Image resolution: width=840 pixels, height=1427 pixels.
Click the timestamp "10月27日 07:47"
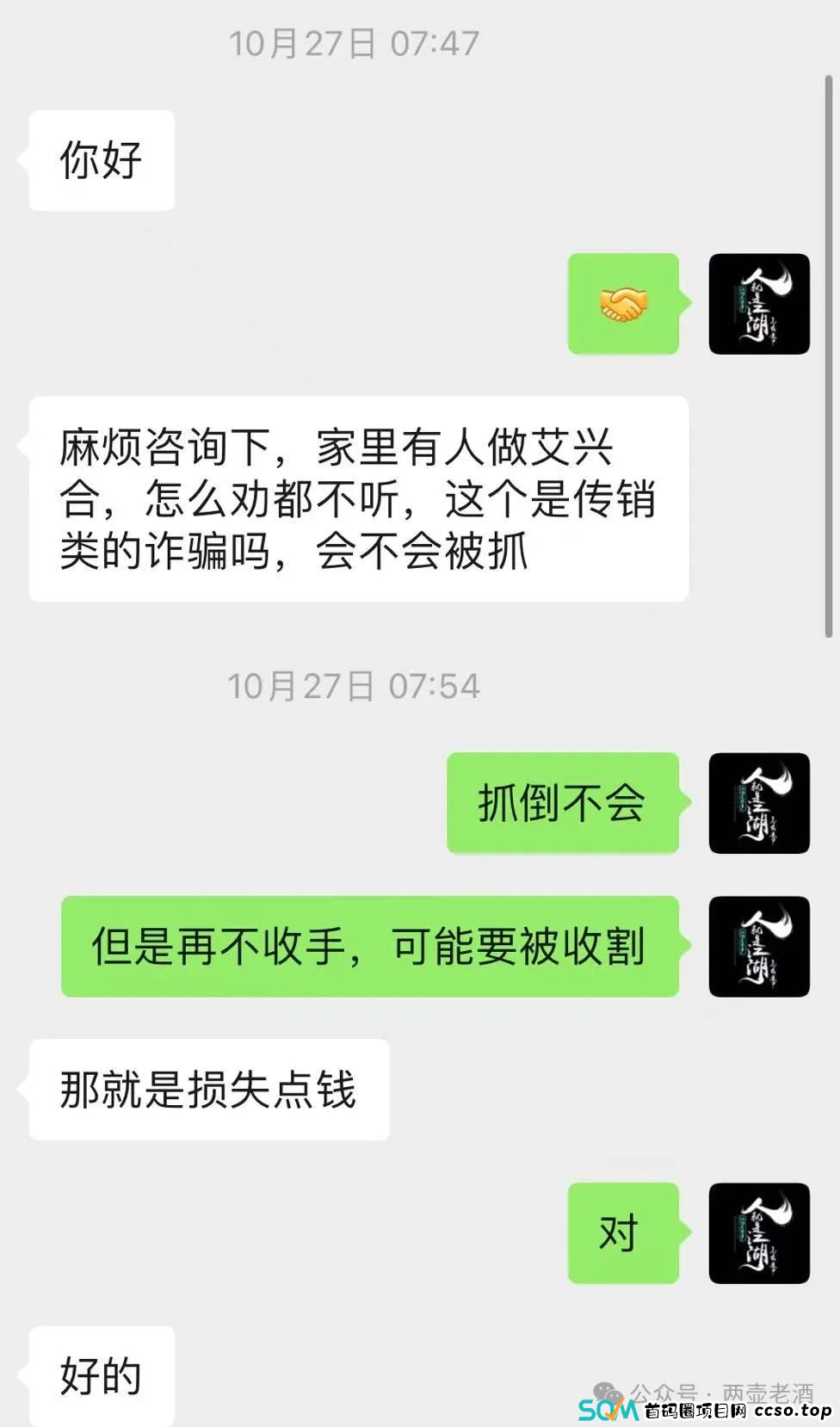(x=355, y=42)
